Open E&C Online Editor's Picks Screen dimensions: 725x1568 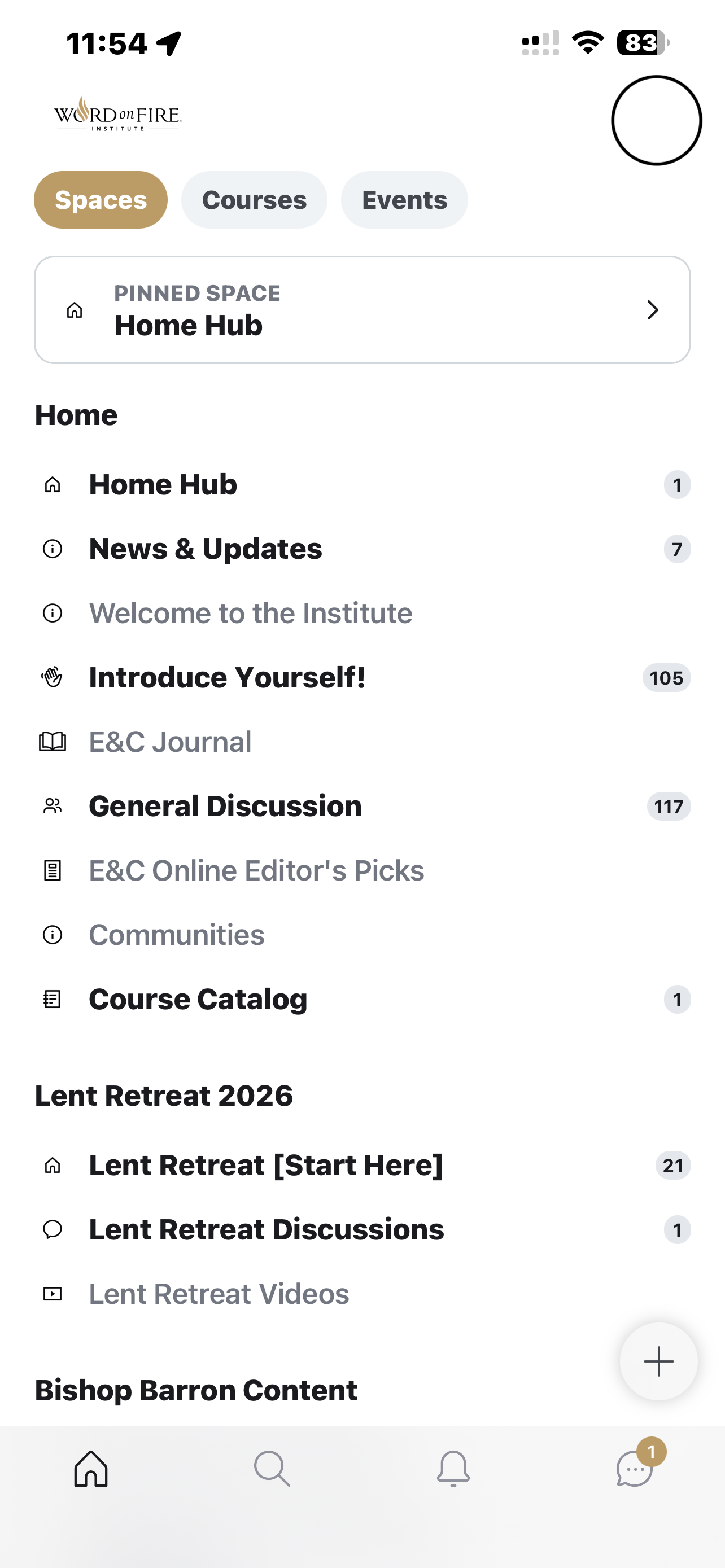click(x=256, y=870)
